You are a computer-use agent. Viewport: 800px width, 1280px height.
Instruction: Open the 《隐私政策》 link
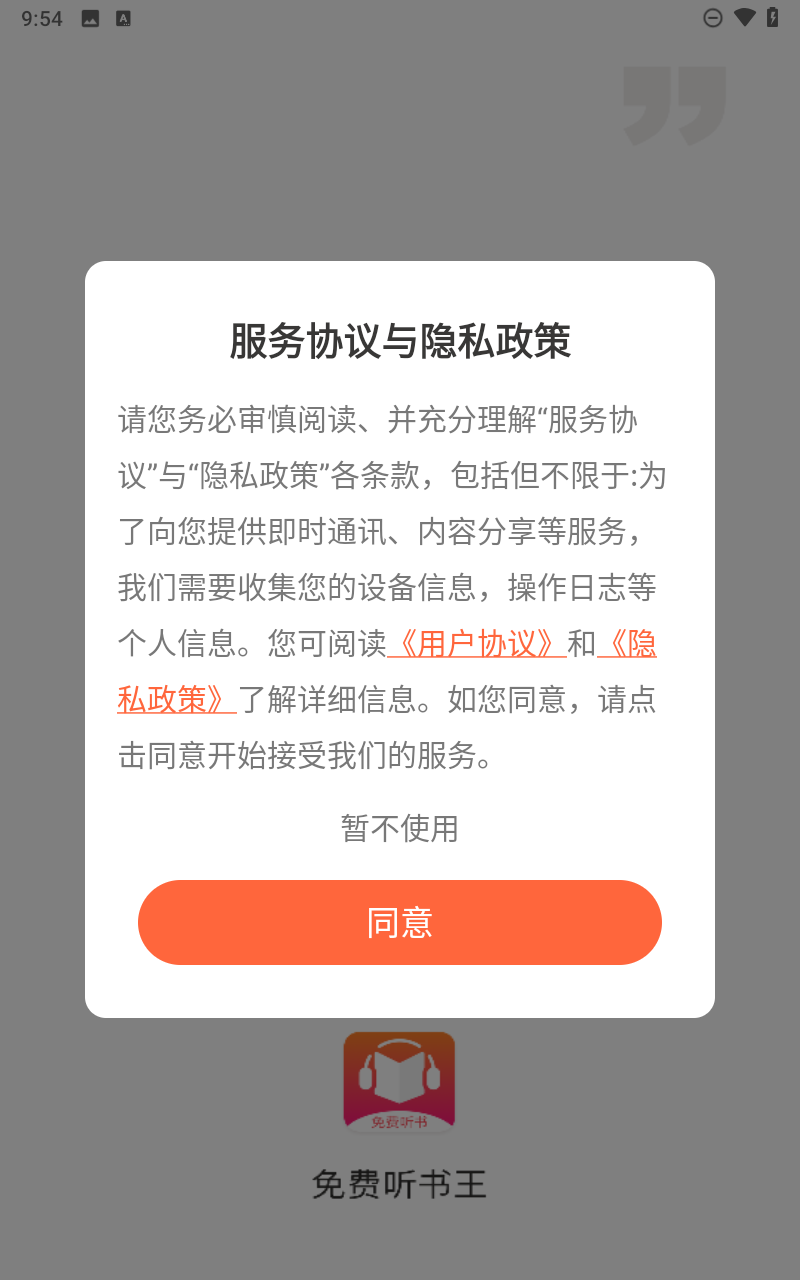point(177,699)
